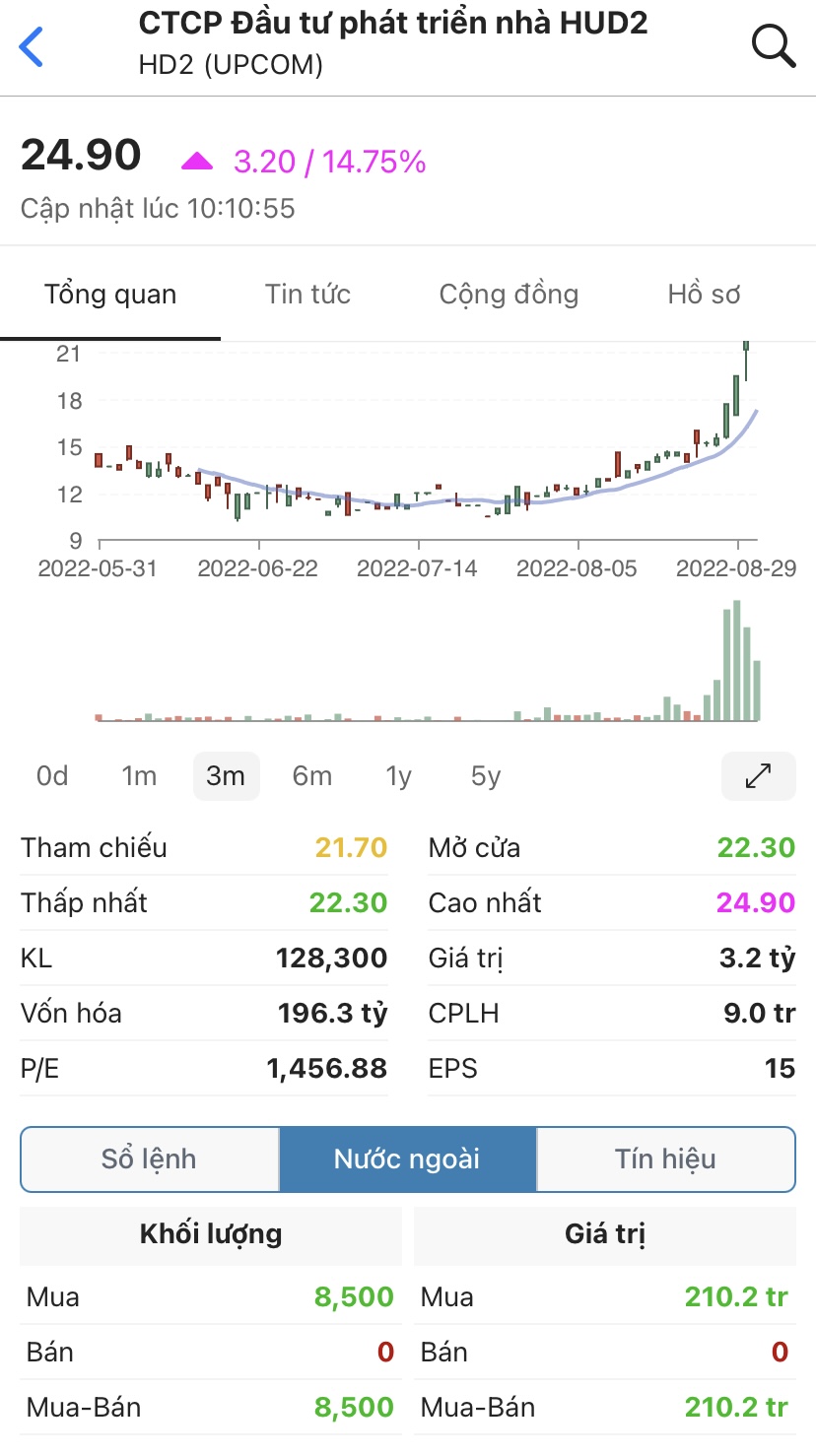Switch to the Tín hiệu segment
816x1456 pixels.
point(666,1159)
